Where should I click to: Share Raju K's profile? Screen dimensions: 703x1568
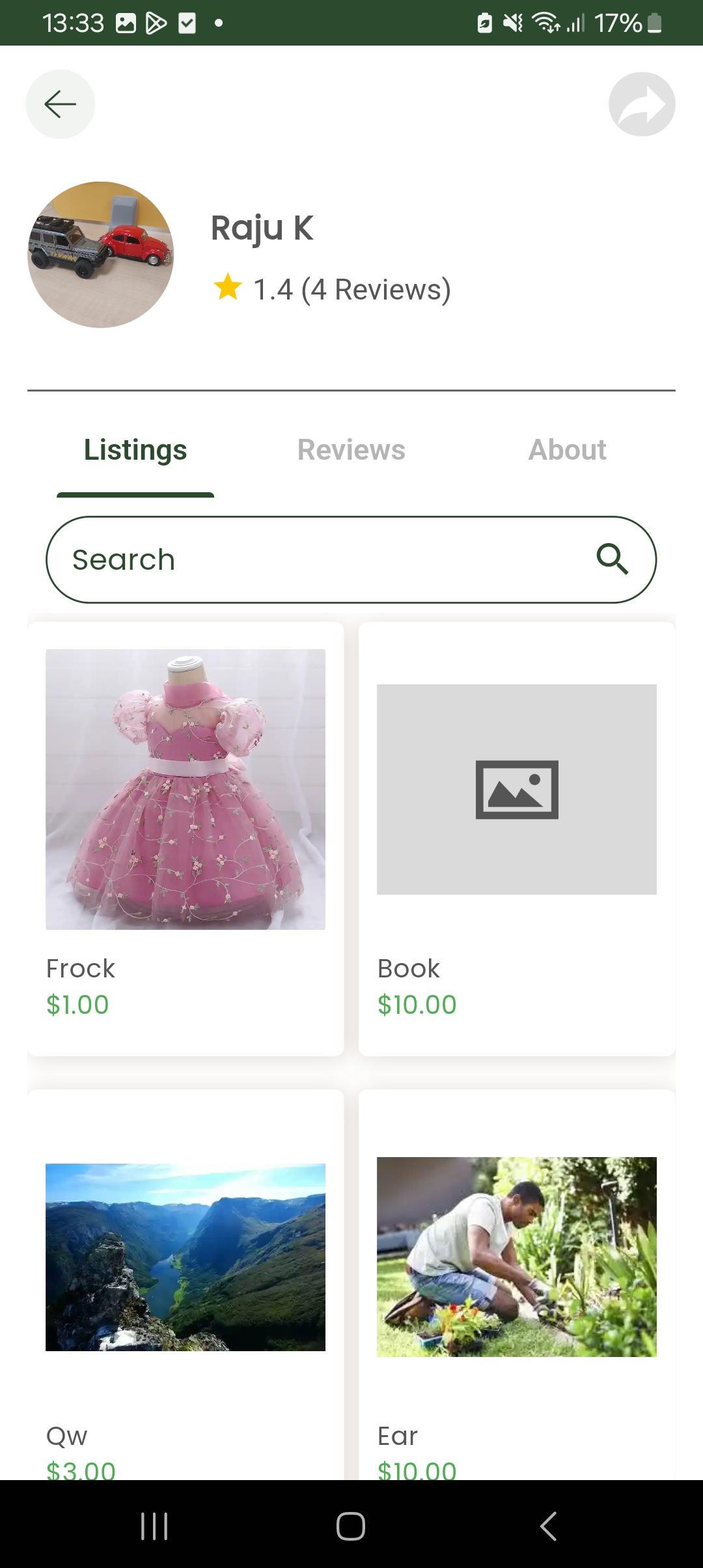click(641, 104)
